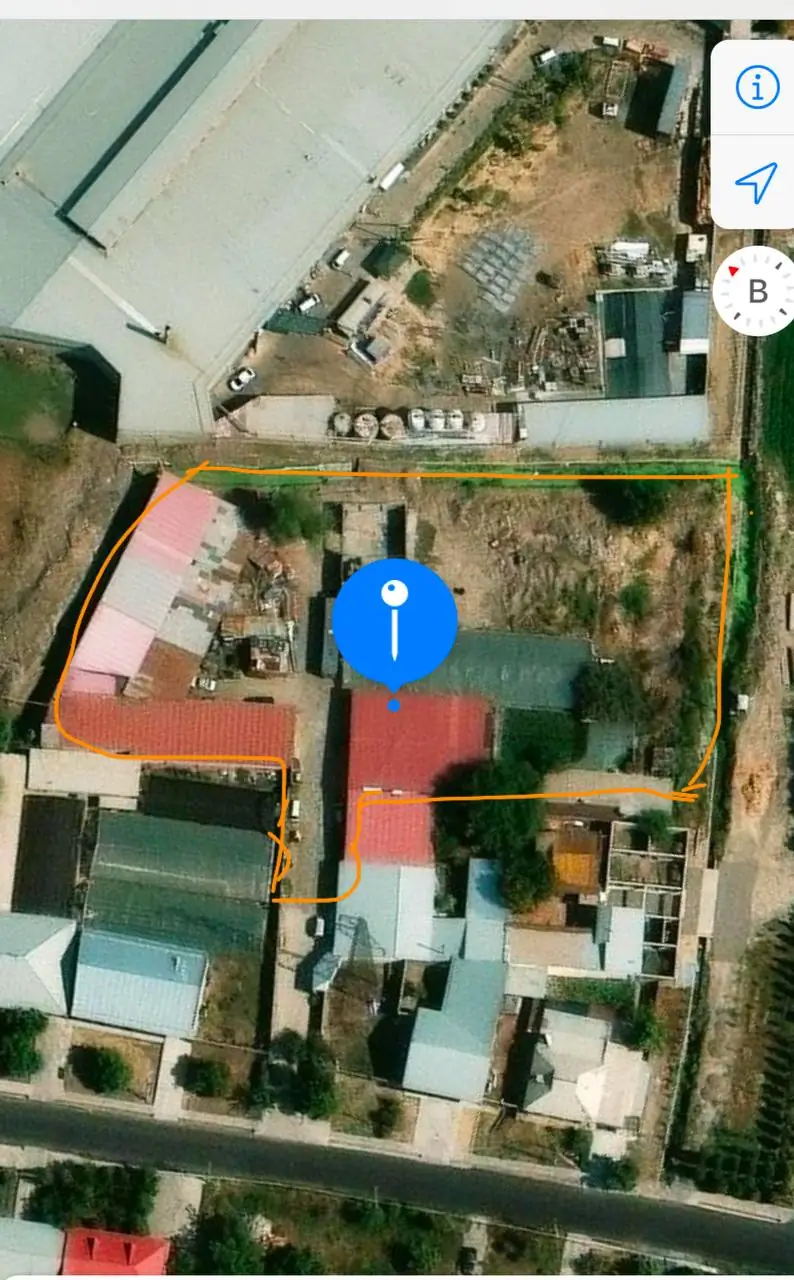Center map on my current location
This screenshot has height=1280, width=794.
pos(756,182)
